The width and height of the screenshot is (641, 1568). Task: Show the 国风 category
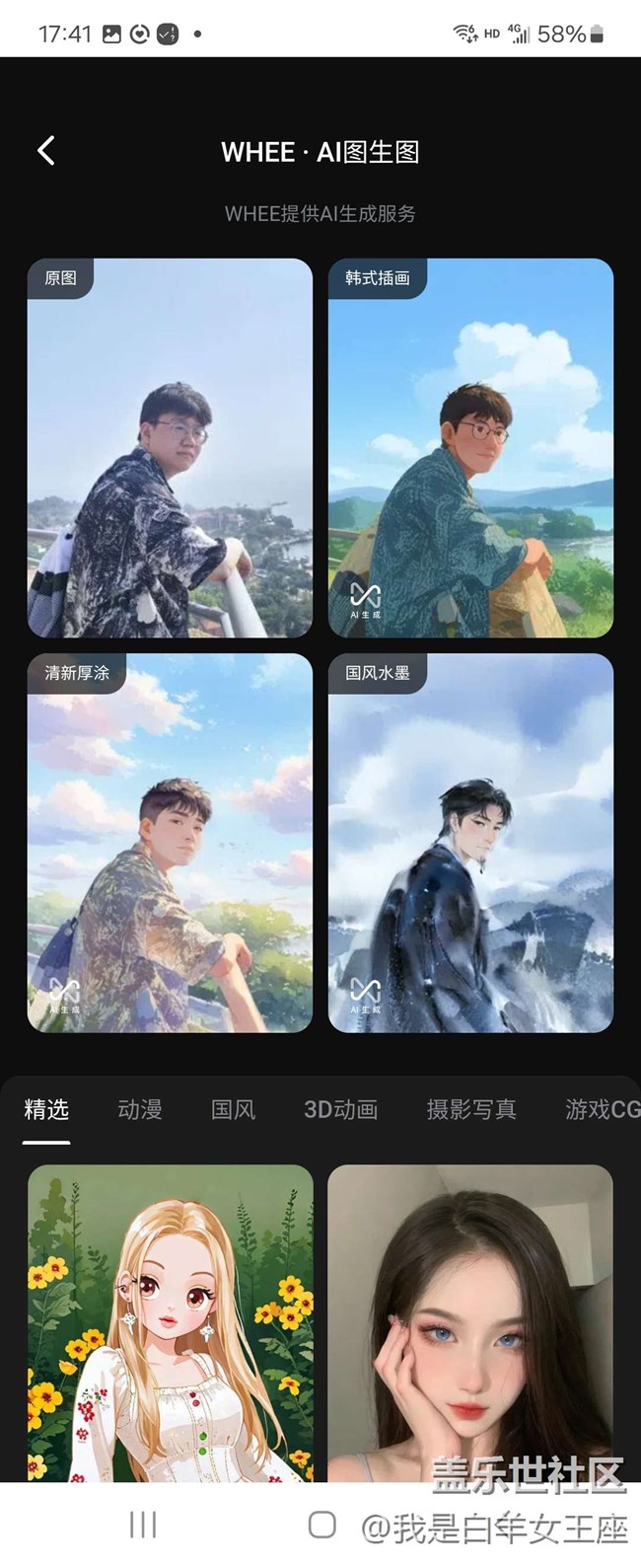click(233, 1109)
